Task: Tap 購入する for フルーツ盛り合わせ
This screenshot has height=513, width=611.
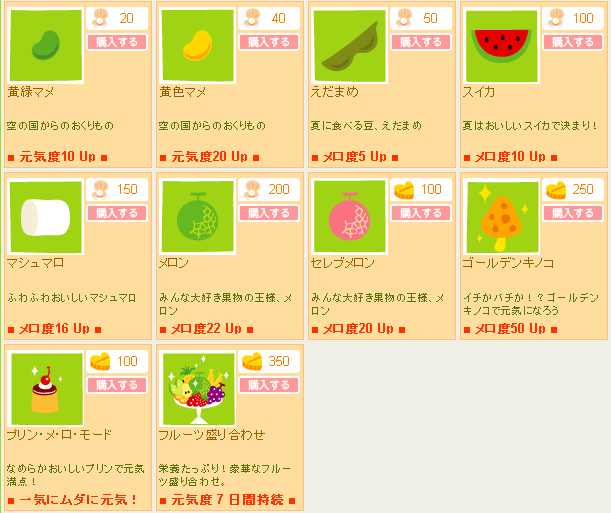Action: click(x=269, y=385)
